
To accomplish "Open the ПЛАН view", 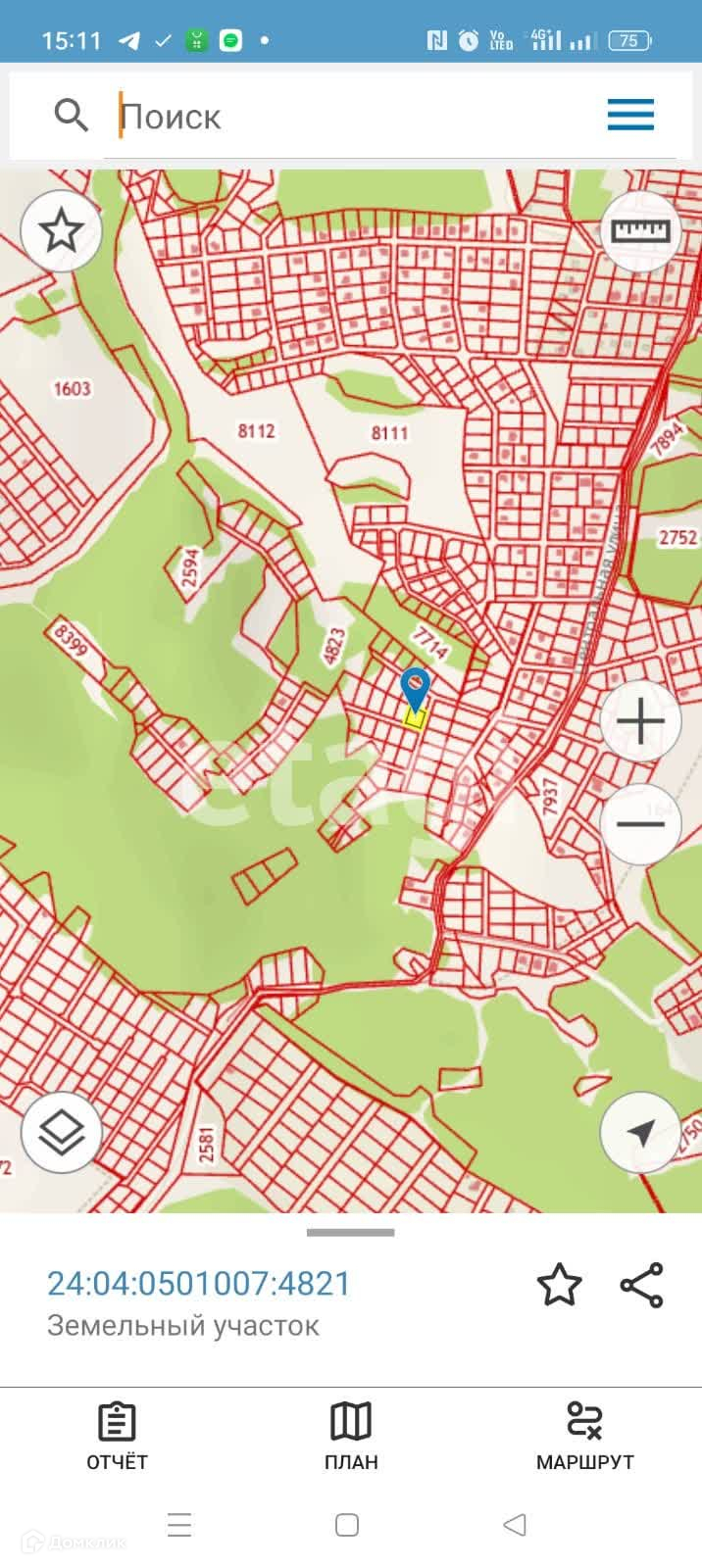I will coord(351,1437).
